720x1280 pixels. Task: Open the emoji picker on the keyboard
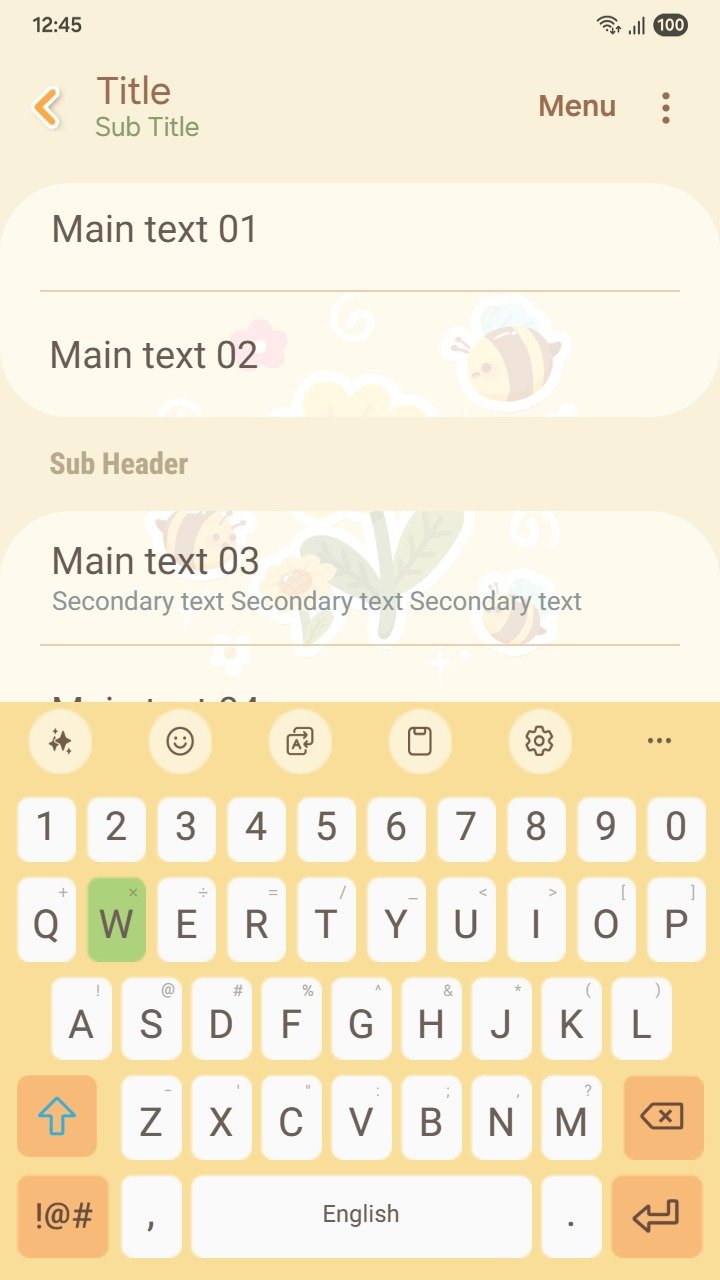180,741
